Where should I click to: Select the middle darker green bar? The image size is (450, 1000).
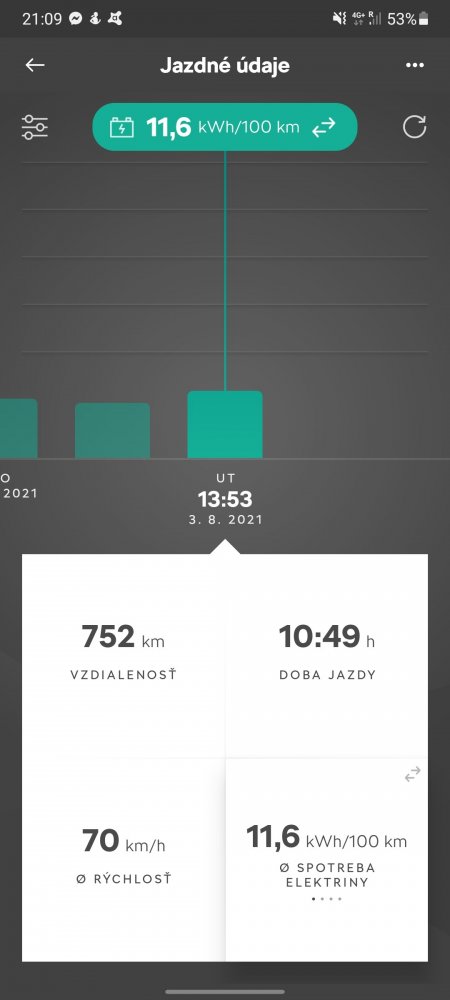112,430
